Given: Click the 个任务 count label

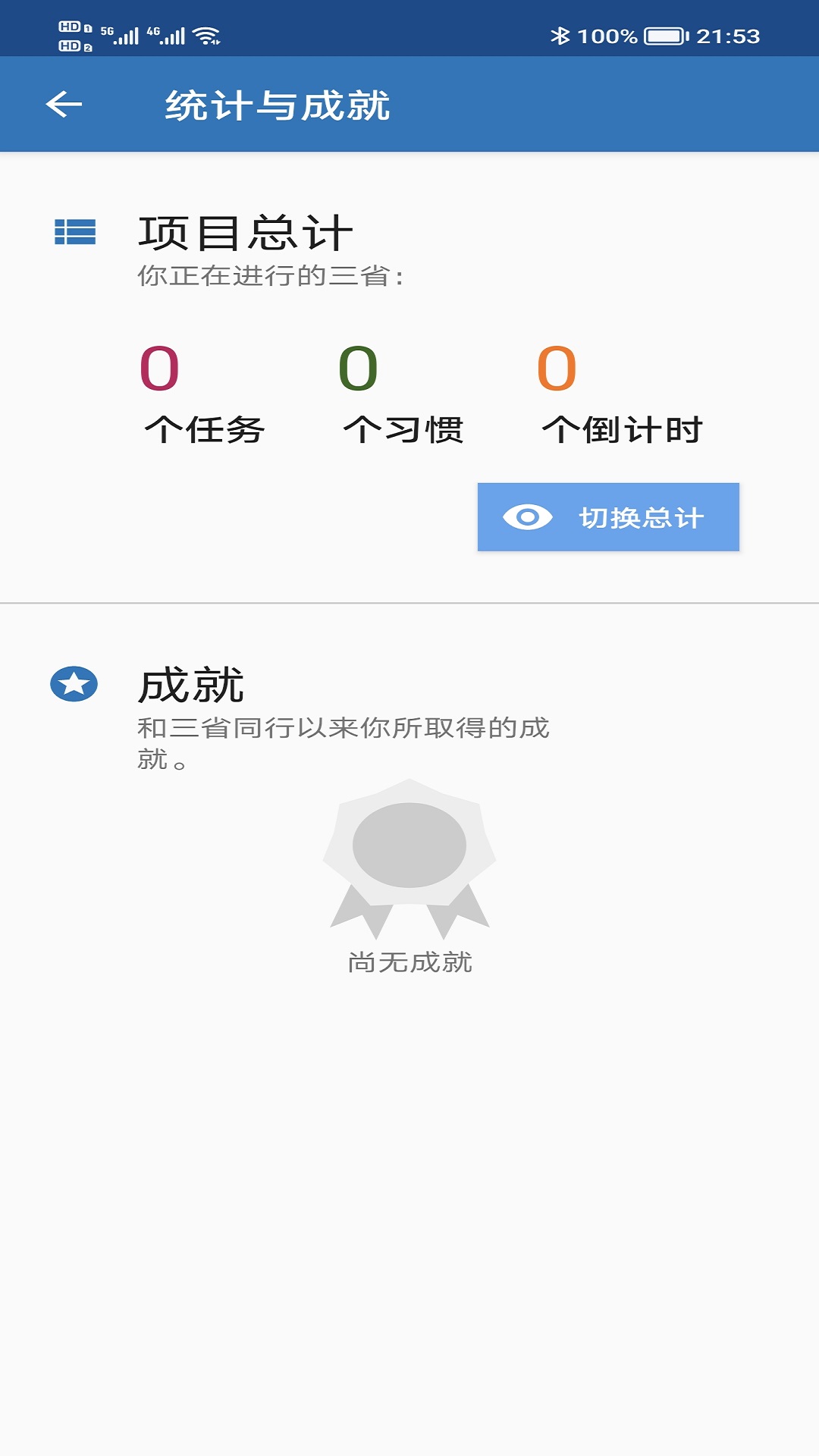Looking at the screenshot, I should pyautogui.click(x=207, y=428).
